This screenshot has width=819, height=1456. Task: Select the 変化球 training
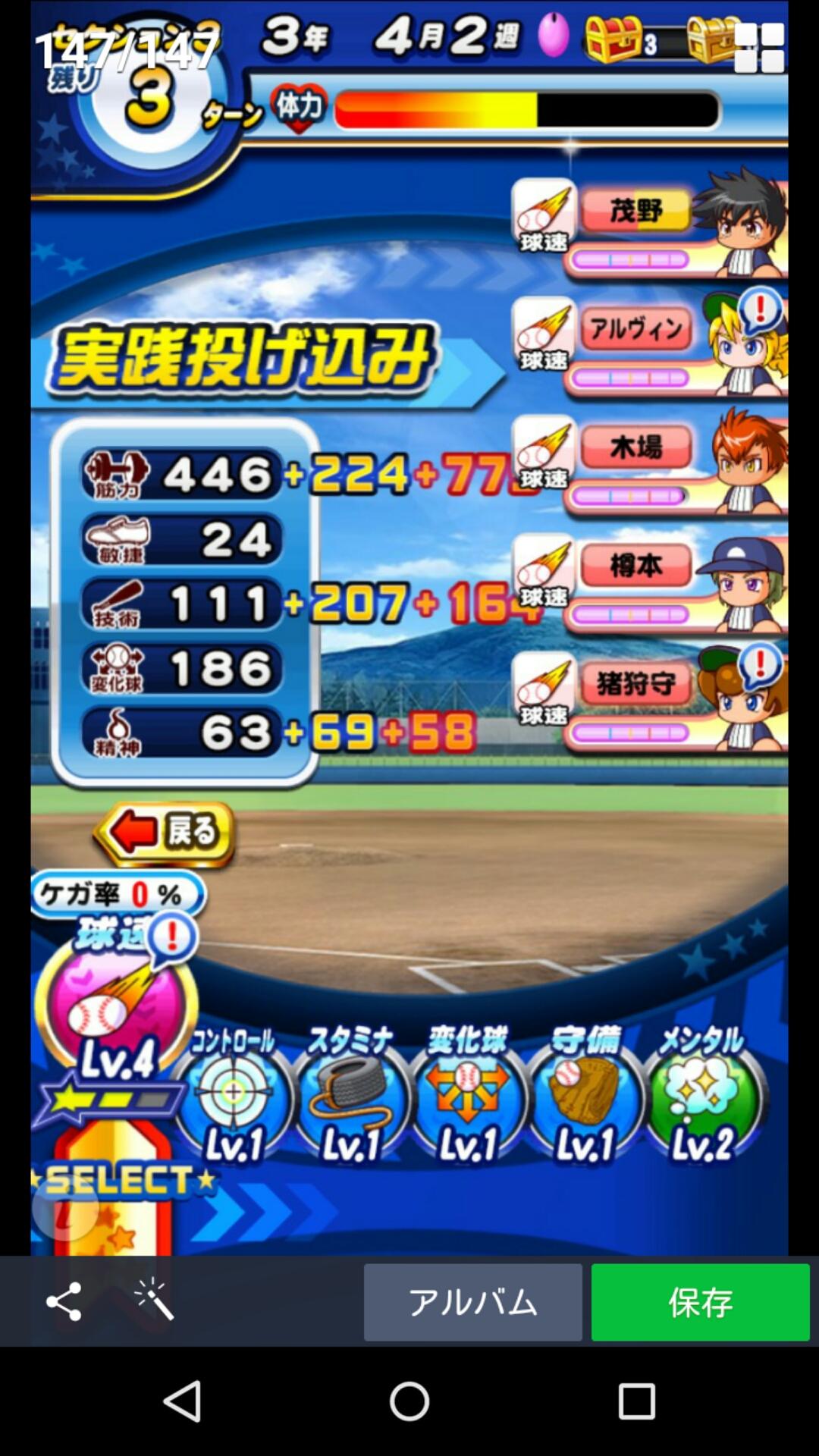tap(468, 1096)
